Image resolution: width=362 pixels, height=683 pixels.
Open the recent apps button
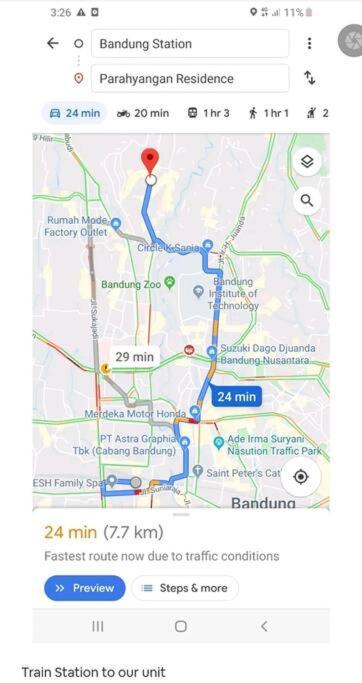click(x=98, y=626)
